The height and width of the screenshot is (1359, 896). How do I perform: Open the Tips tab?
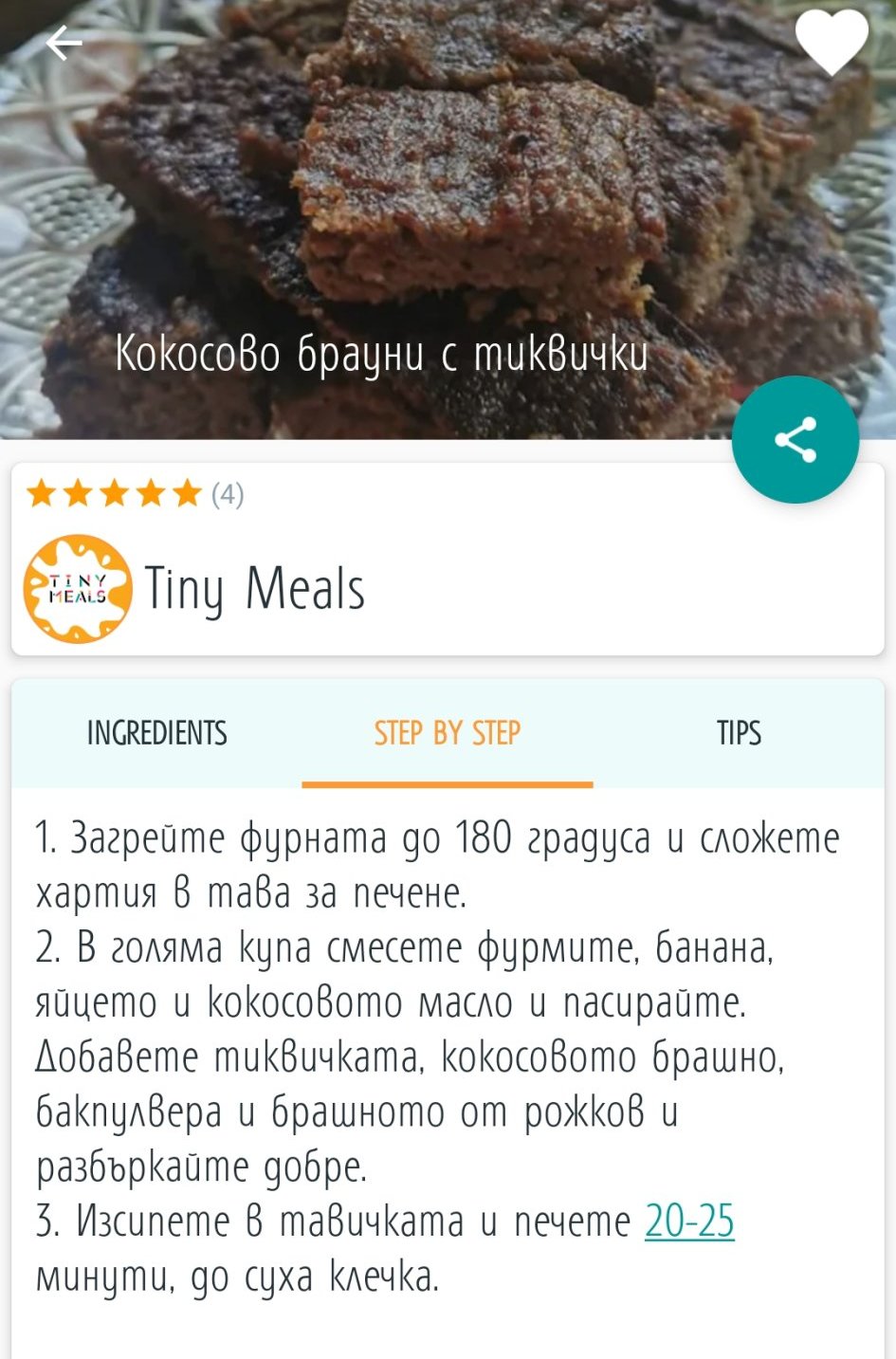pyautogui.click(x=739, y=733)
